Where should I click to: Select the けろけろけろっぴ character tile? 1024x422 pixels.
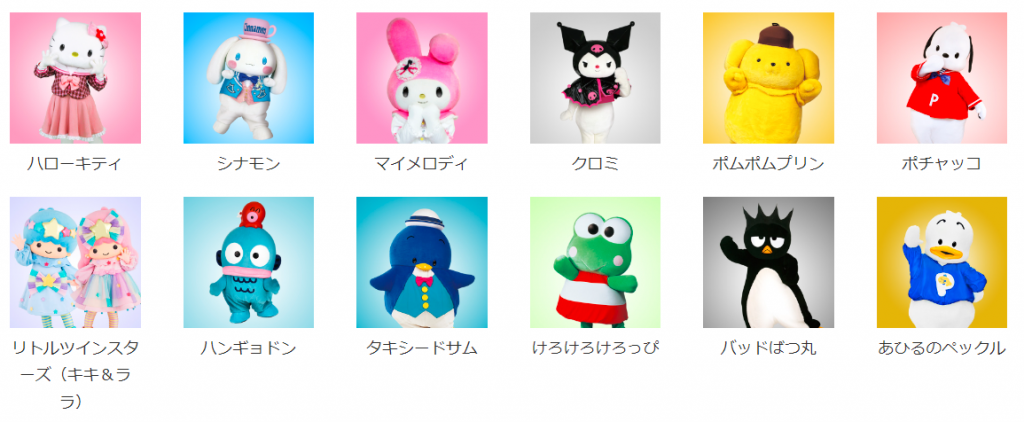coord(595,262)
